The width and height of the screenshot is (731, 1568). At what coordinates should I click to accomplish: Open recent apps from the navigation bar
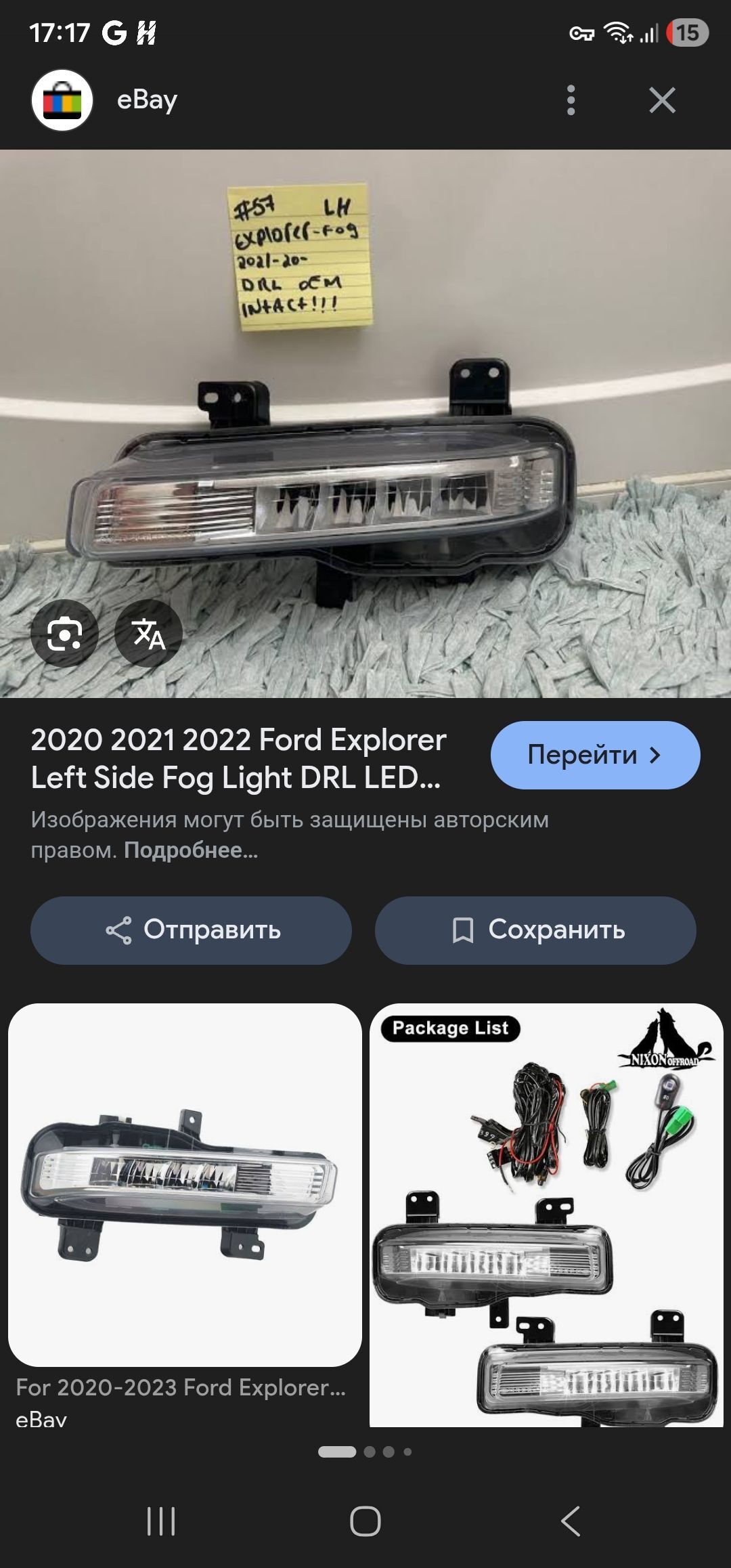[x=161, y=1521]
